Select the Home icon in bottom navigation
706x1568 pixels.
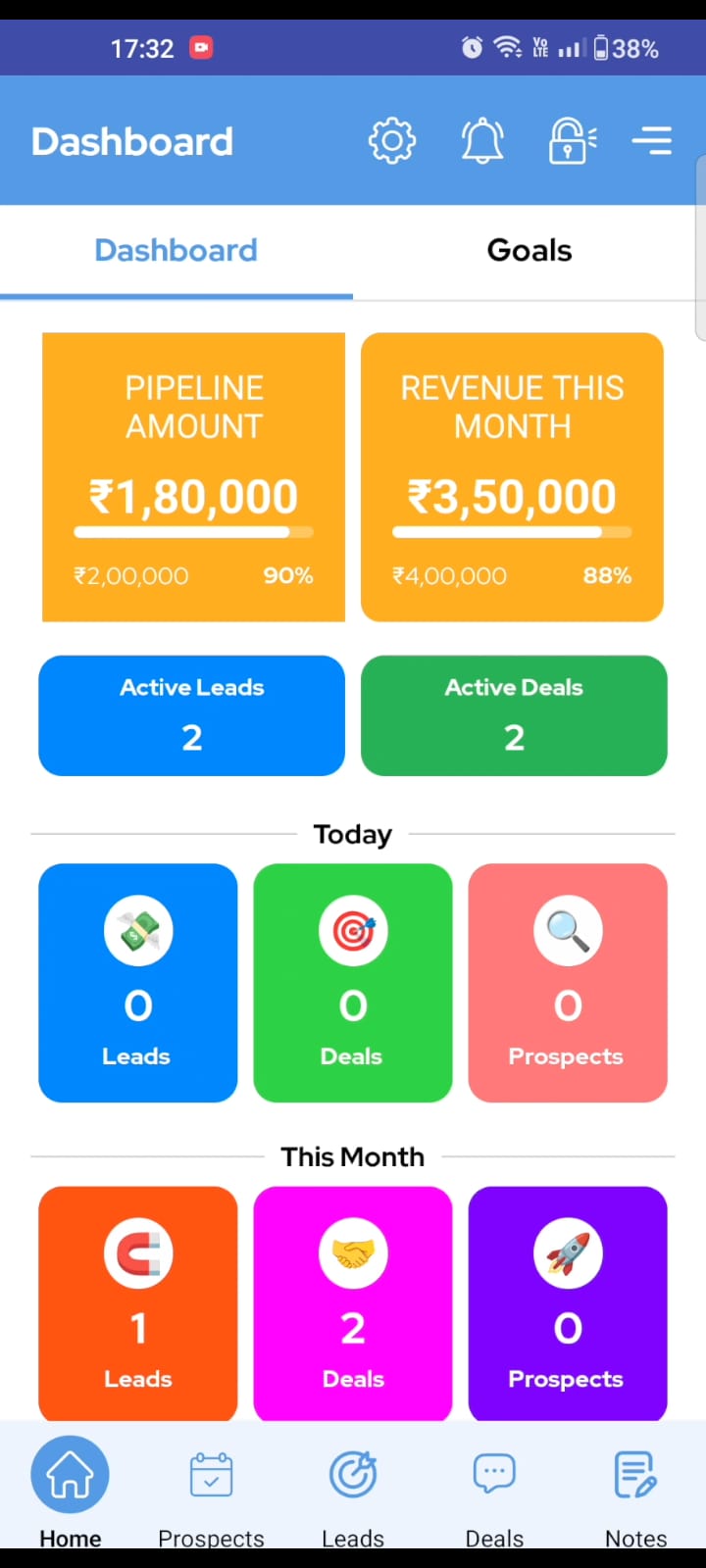tap(70, 1474)
